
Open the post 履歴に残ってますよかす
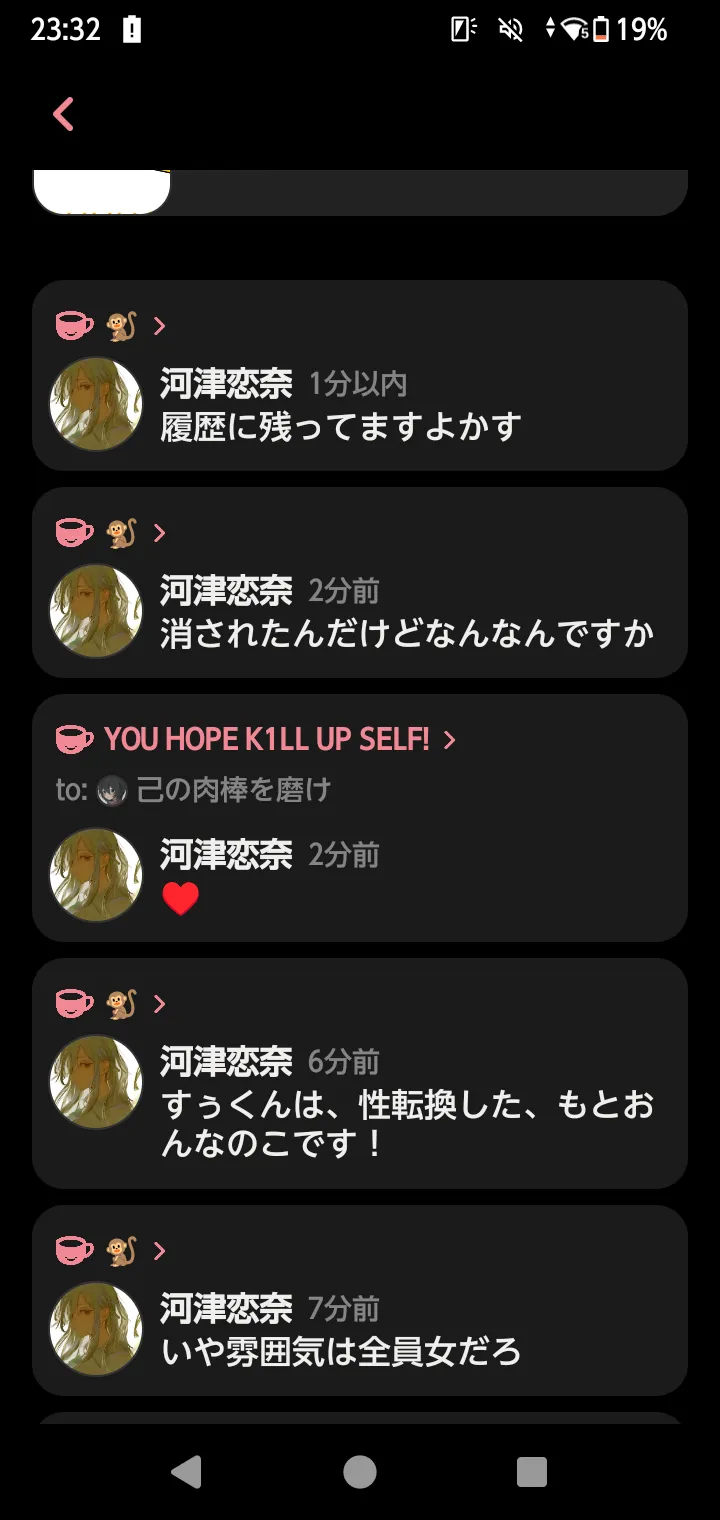pyautogui.click(x=360, y=375)
